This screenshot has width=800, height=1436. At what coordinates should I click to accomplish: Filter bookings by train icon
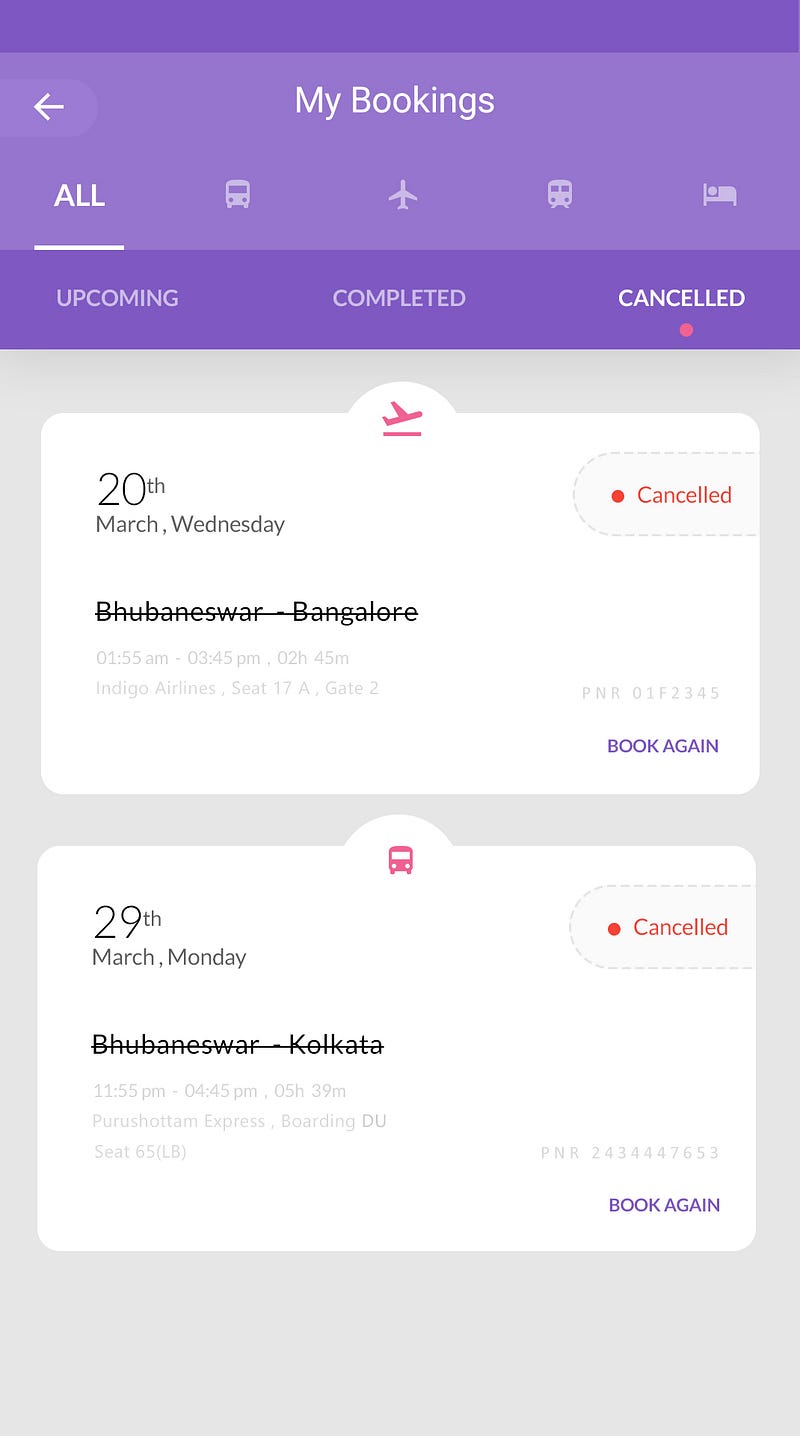coord(560,194)
